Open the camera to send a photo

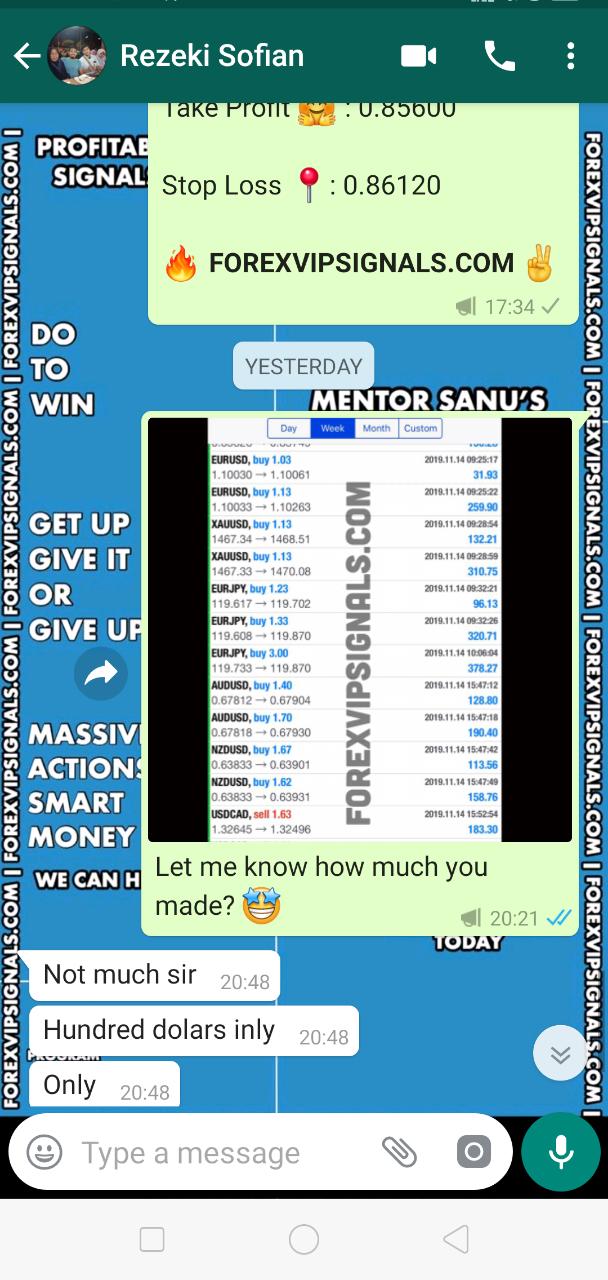pos(474,1152)
